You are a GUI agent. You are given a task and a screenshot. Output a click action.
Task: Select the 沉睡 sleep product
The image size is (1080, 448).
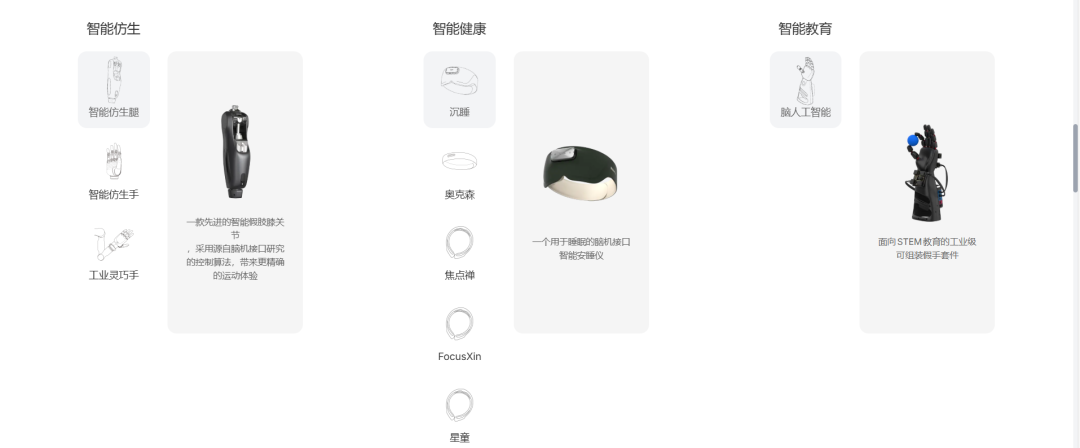click(459, 90)
